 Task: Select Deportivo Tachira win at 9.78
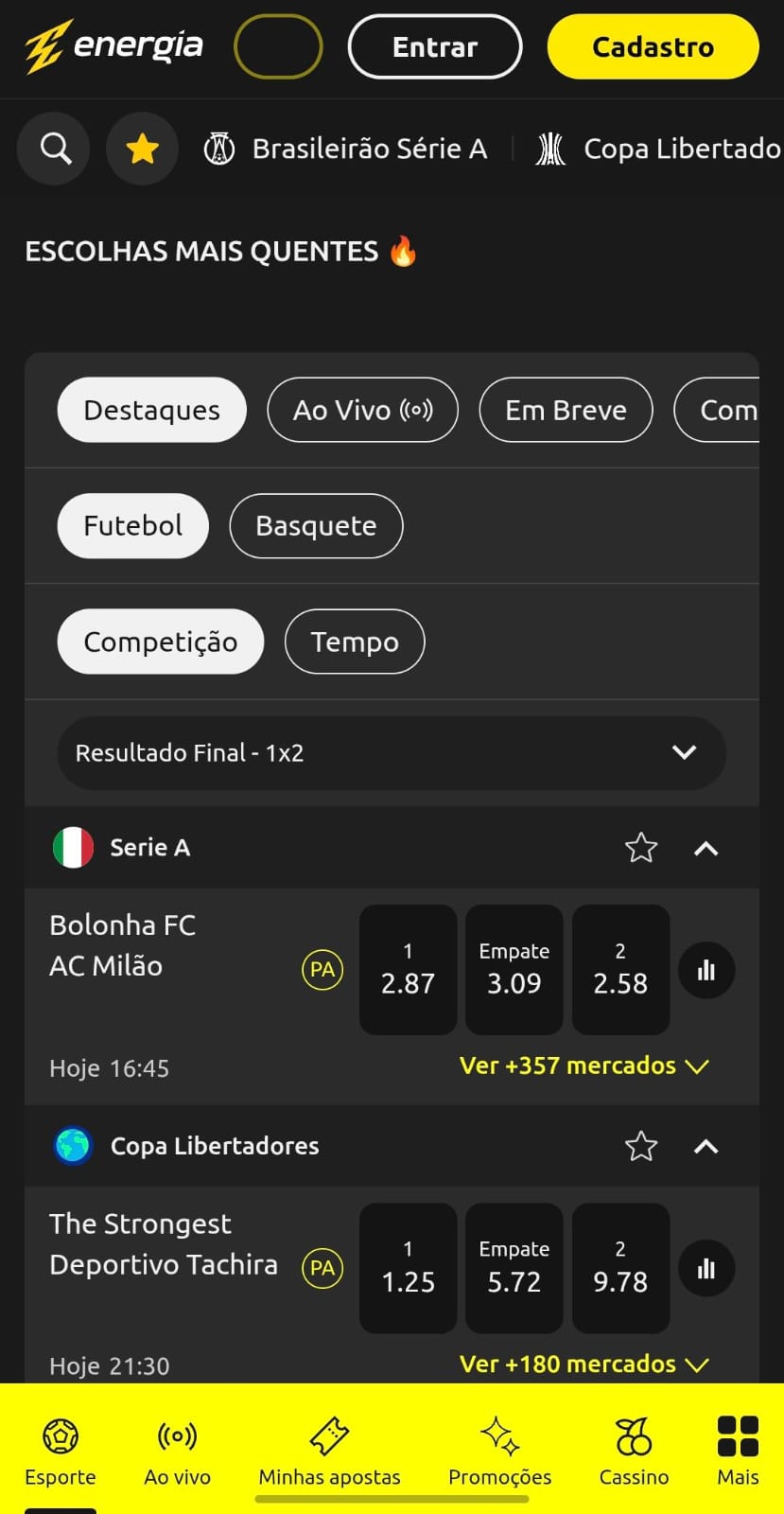620,1268
